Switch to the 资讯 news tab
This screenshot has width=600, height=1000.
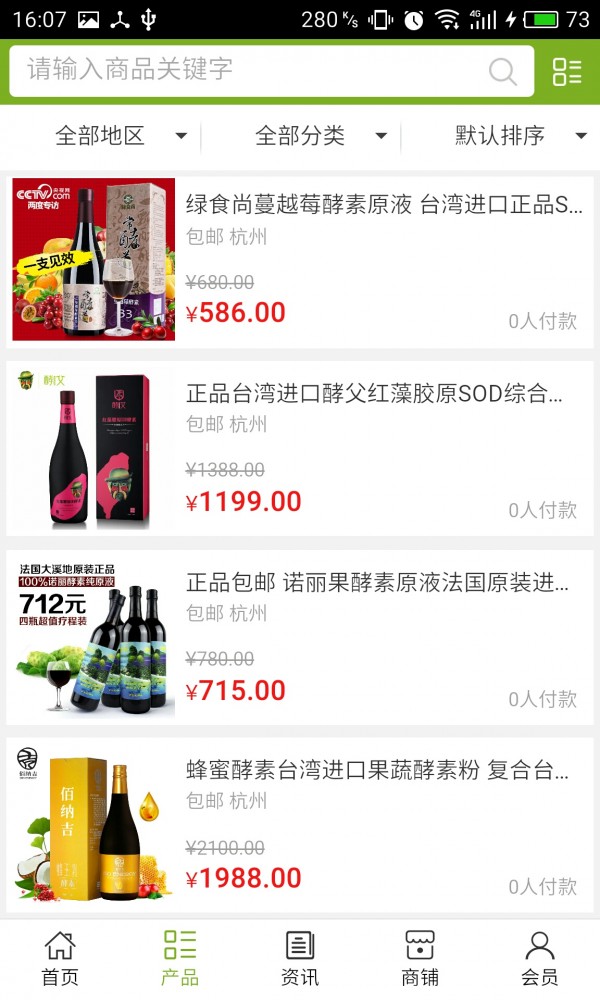300,958
